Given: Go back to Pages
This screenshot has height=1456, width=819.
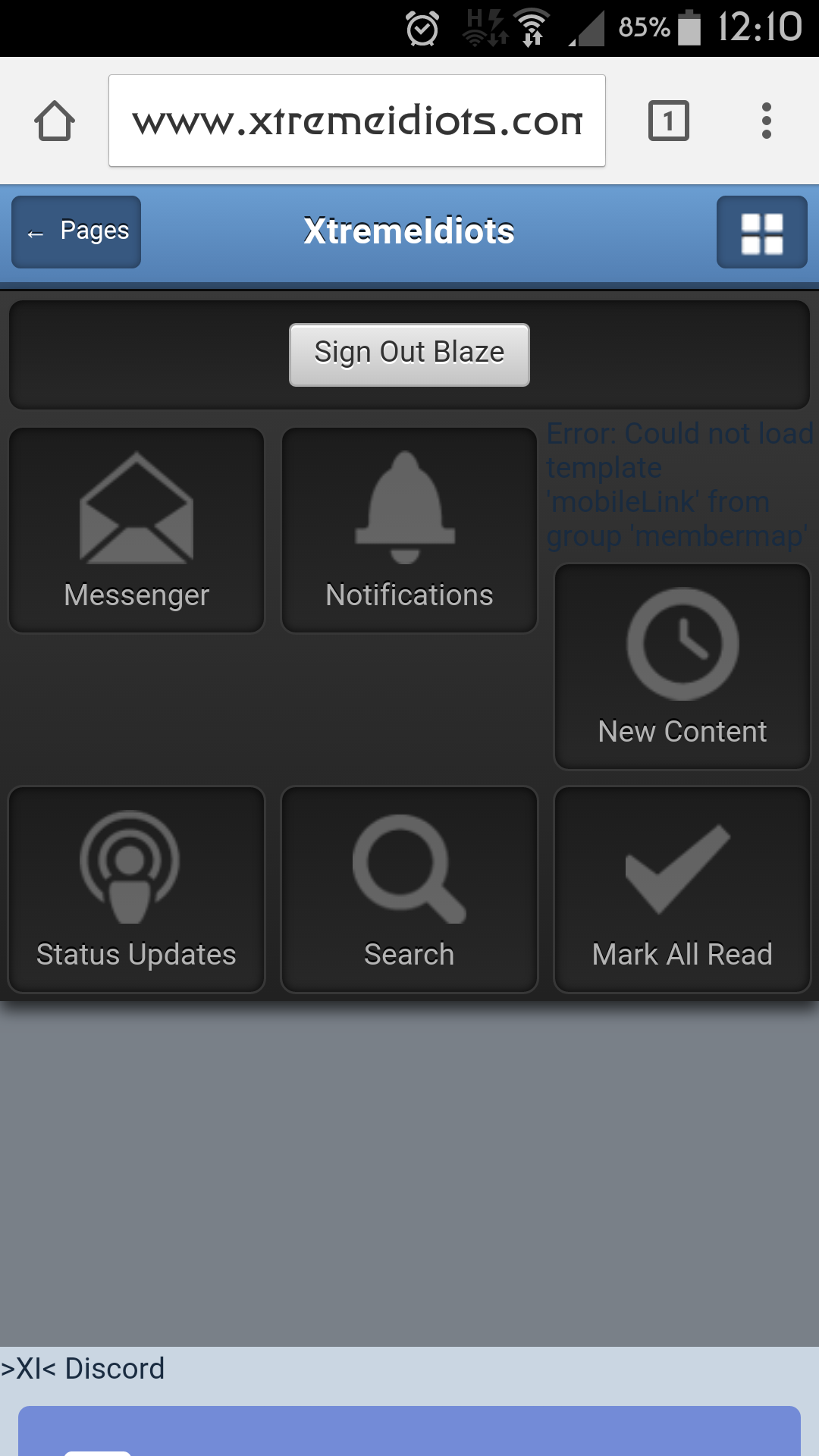Looking at the screenshot, I should pyautogui.click(x=76, y=232).
